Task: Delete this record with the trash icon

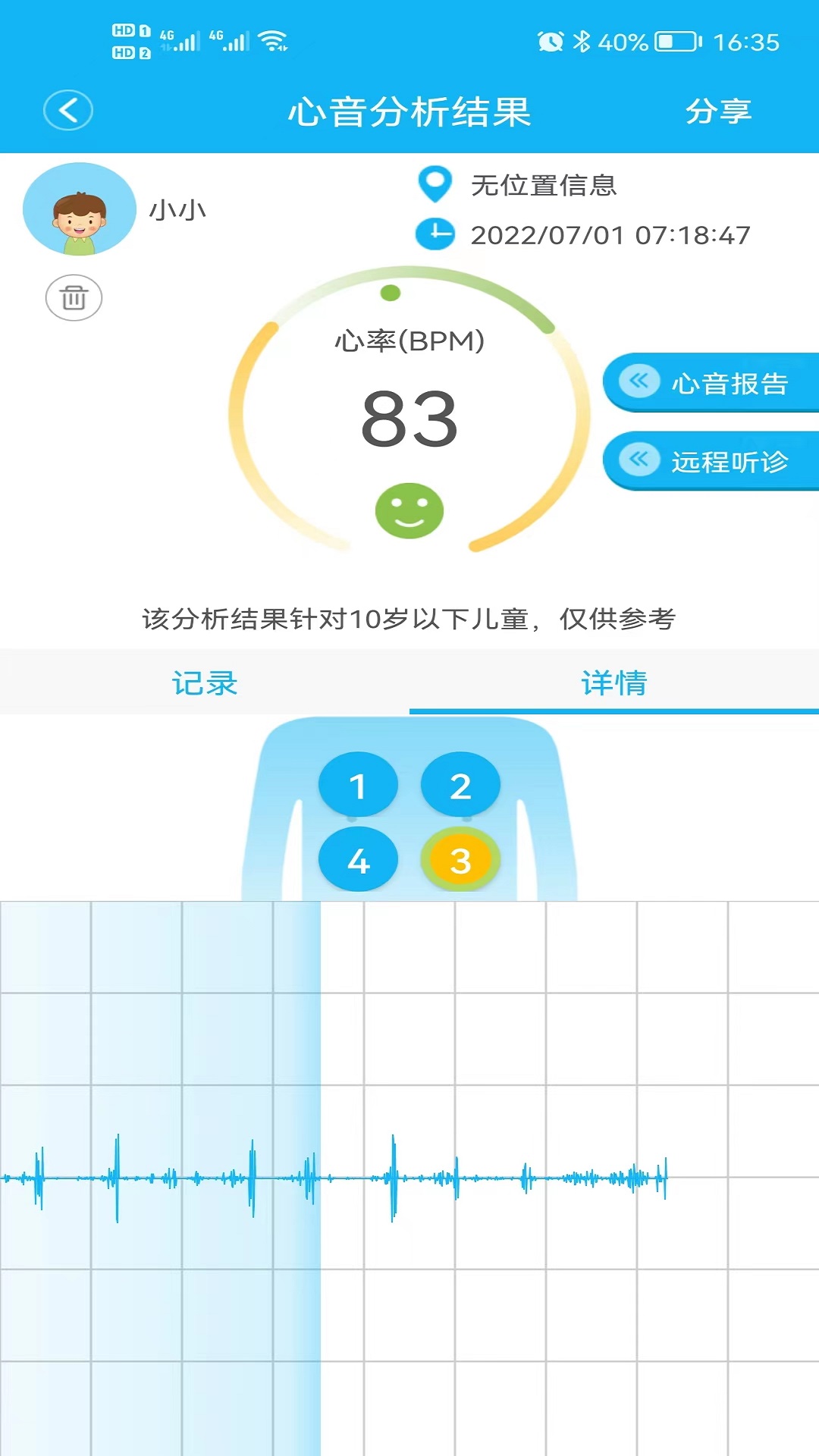Action: point(74,297)
